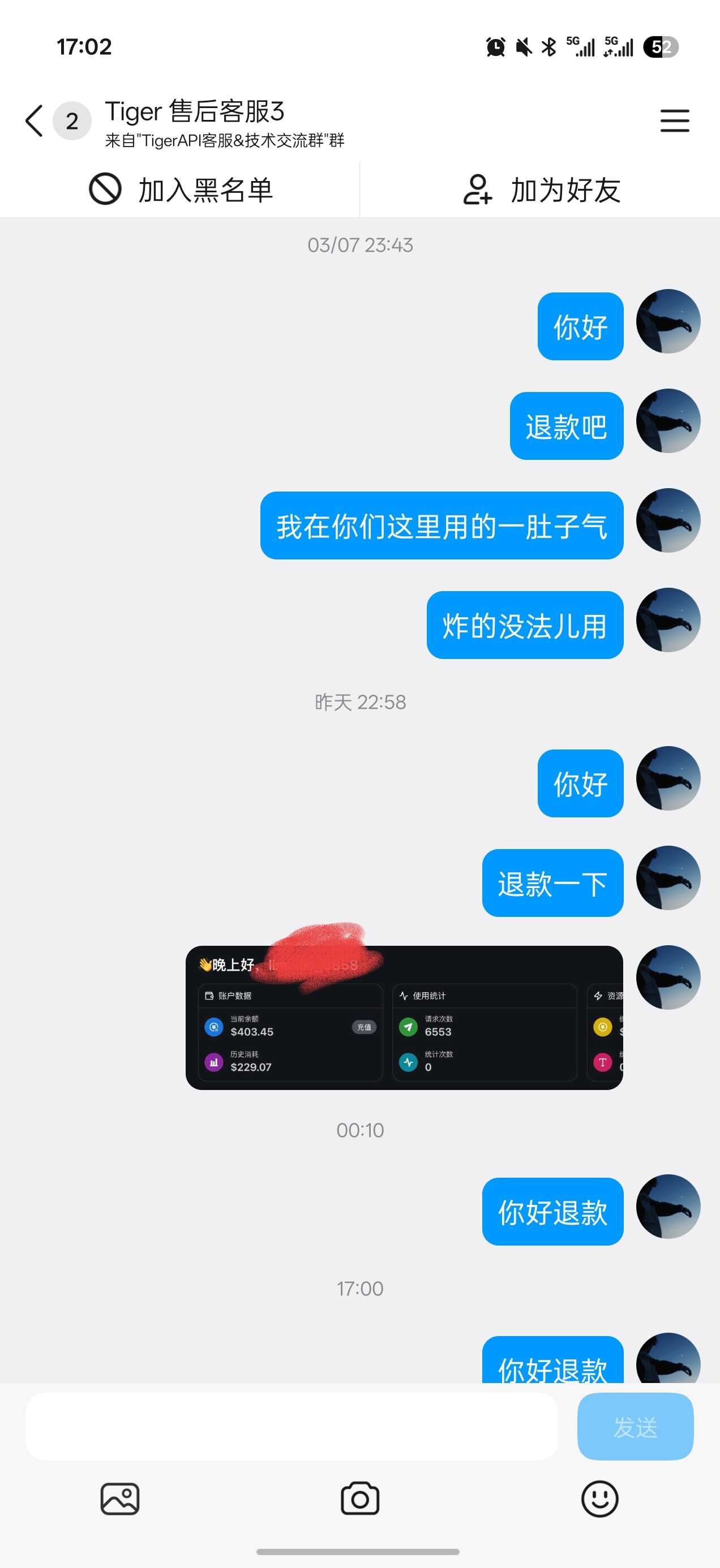Tap 加入黑名单 to block this contact
The image size is (720, 1568).
[181, 190]
